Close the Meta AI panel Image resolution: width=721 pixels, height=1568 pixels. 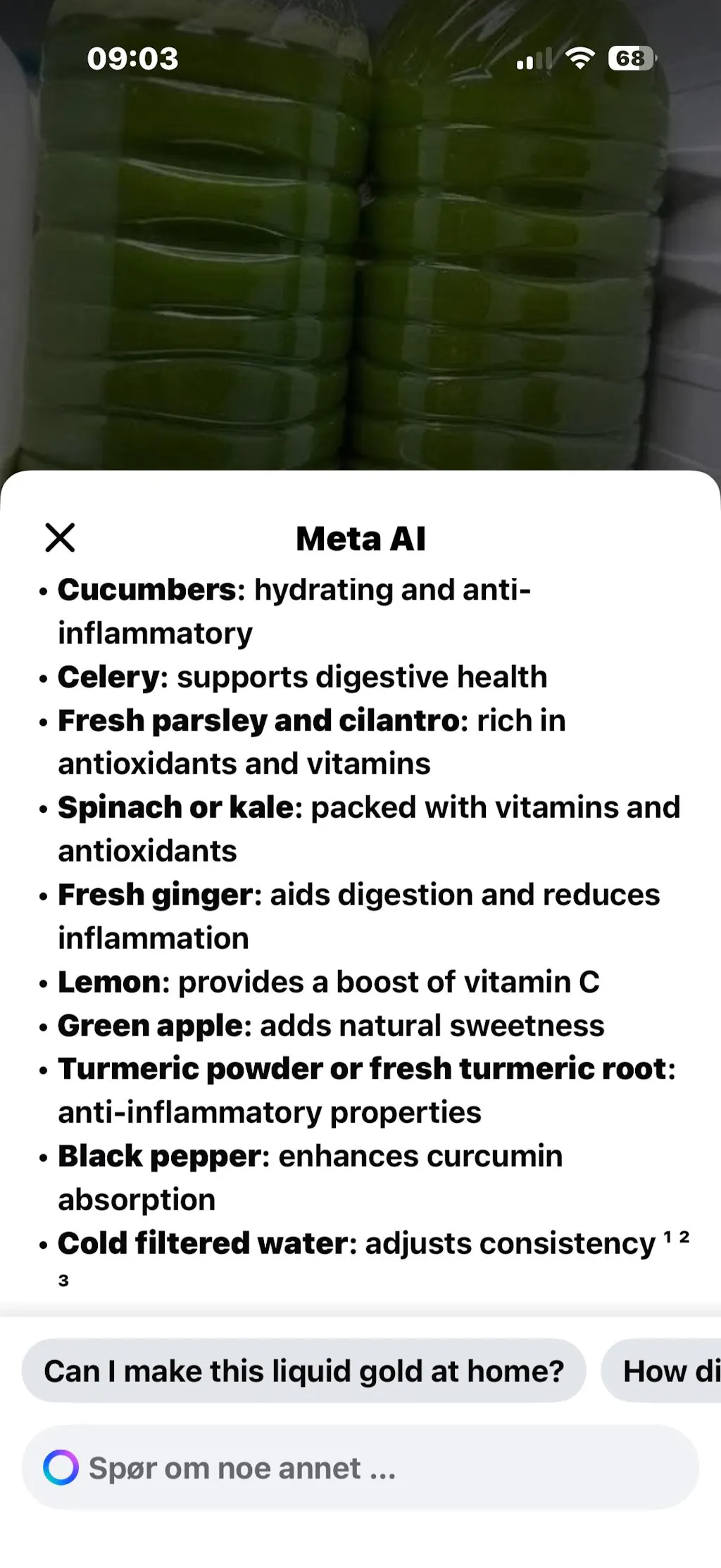[x=60, y=538]
